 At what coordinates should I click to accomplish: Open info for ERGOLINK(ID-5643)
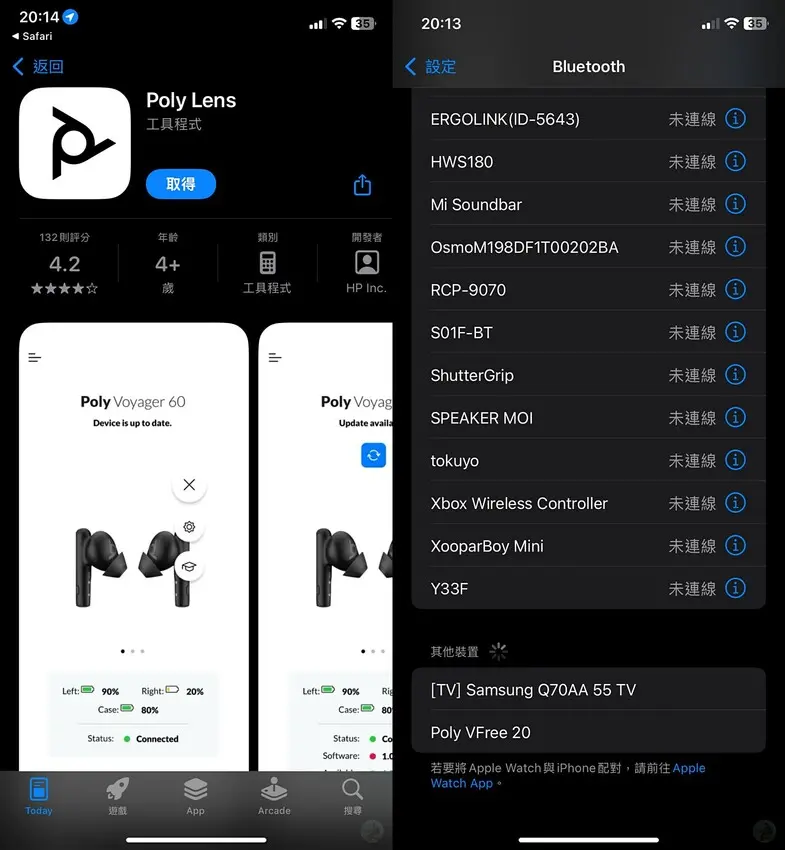click(x=735, y=119)
